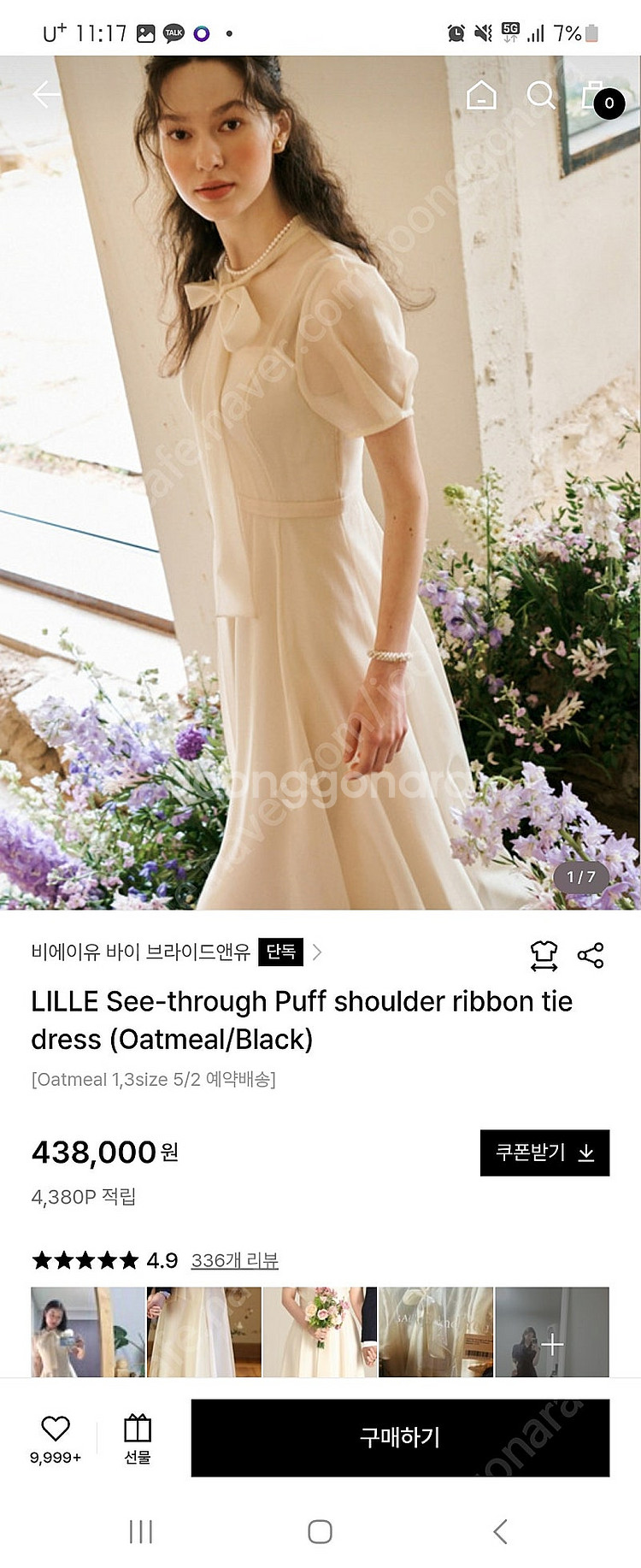The height and width of the screenshot is (1568, 641).
Task: Go back using the top arrow
Action: click(45, 94)
